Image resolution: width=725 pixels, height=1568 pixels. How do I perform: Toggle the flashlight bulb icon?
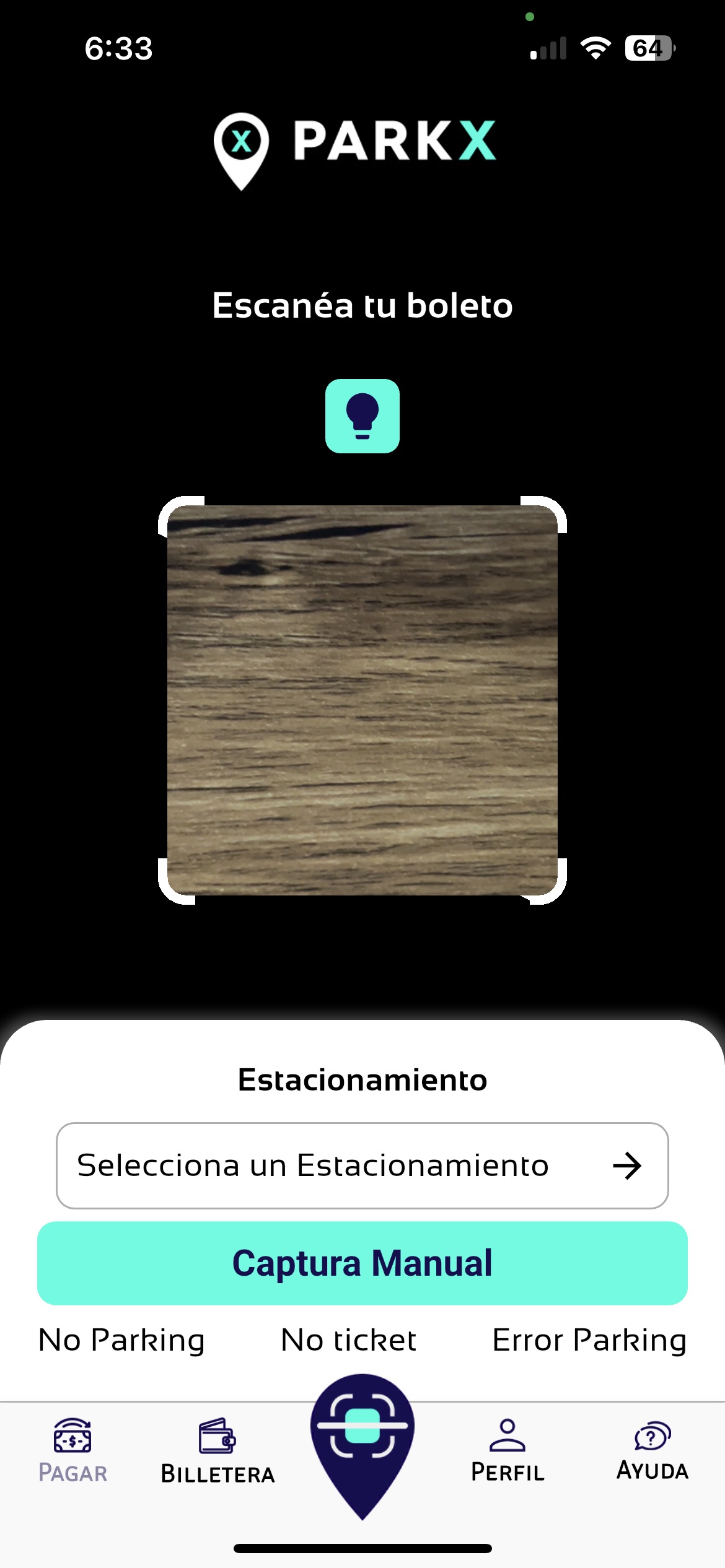[362, 416]
